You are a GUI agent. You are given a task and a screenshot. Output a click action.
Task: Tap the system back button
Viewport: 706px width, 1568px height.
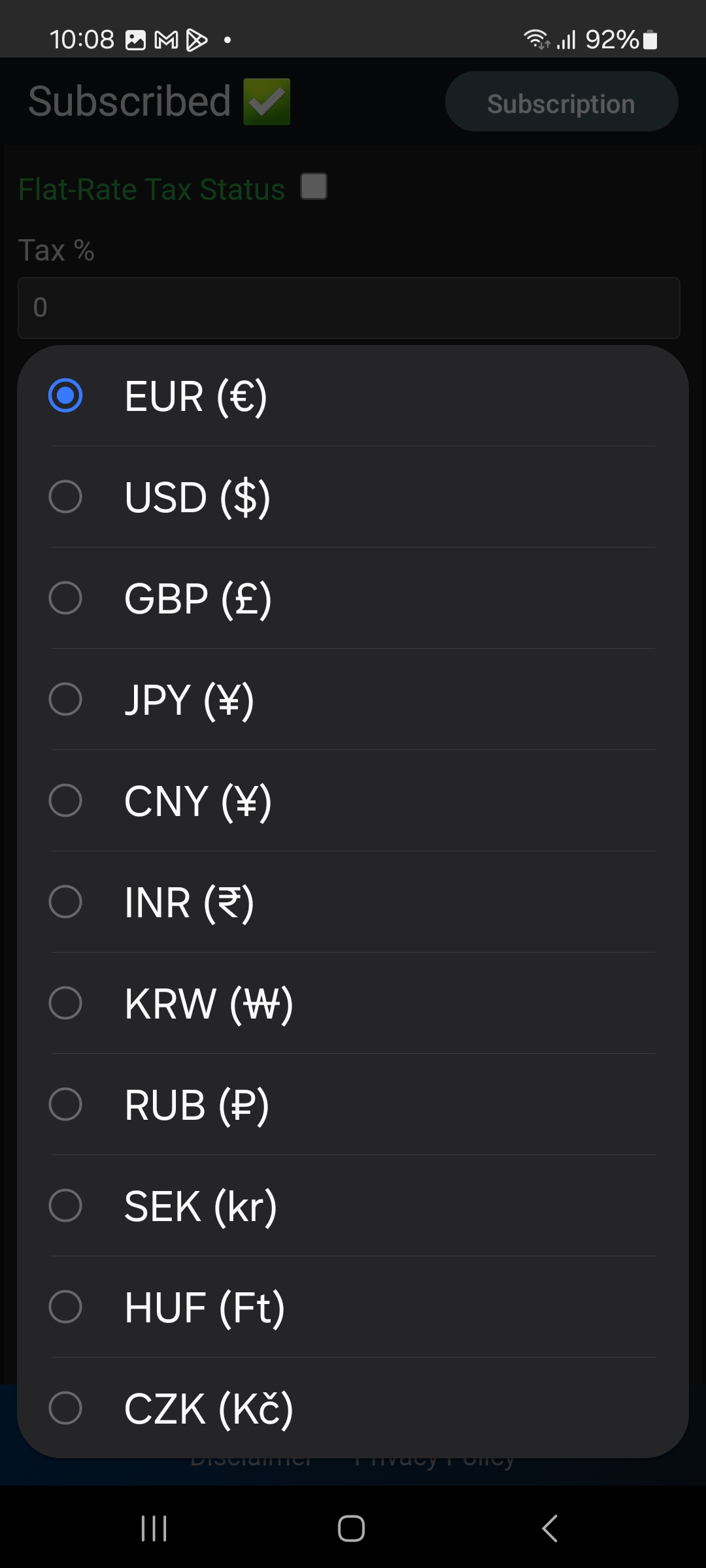click(x=550, y=1528)
